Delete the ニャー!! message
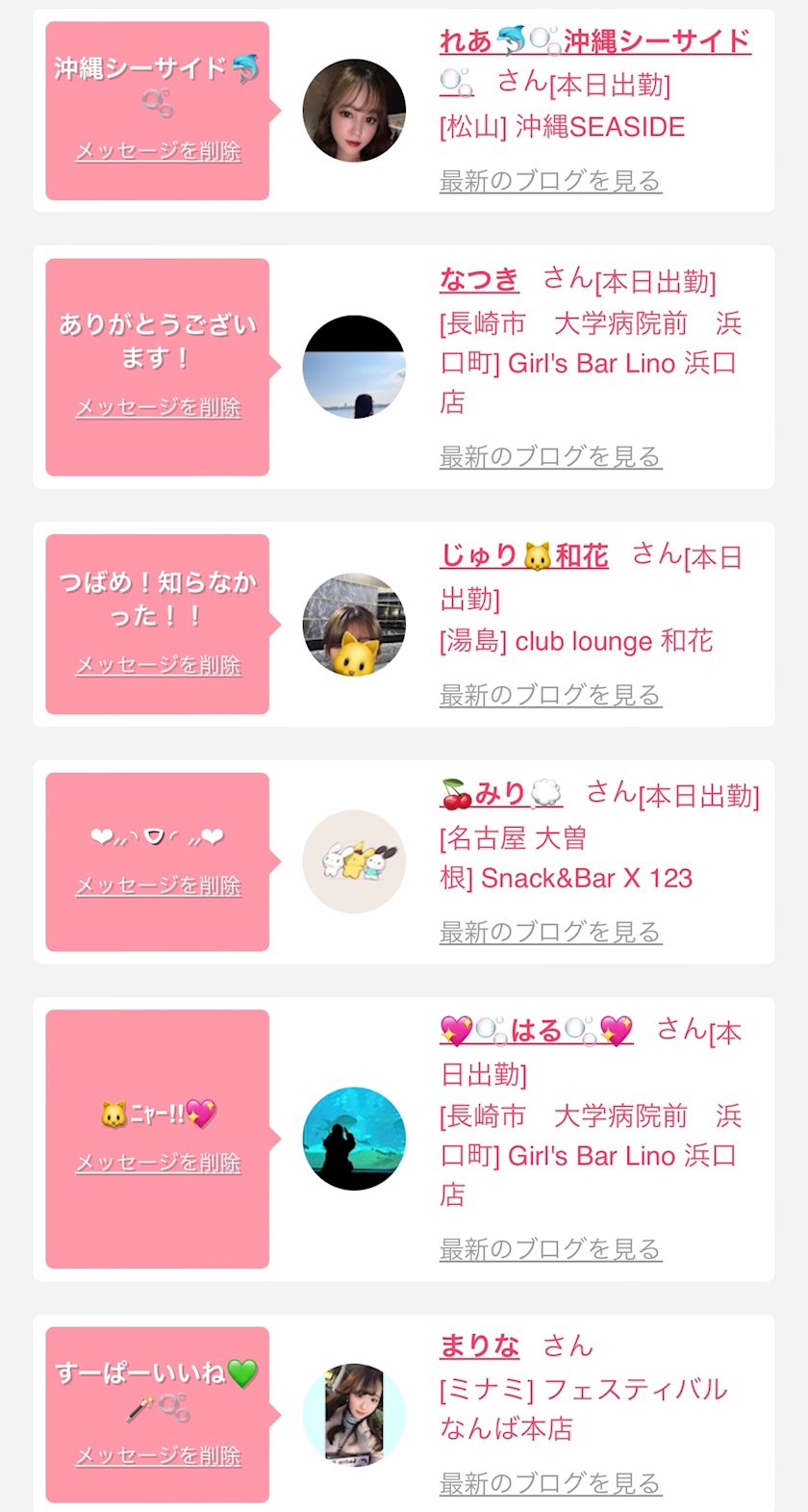Viewport: 808px width, 1512px height. tap(158, 1163)
